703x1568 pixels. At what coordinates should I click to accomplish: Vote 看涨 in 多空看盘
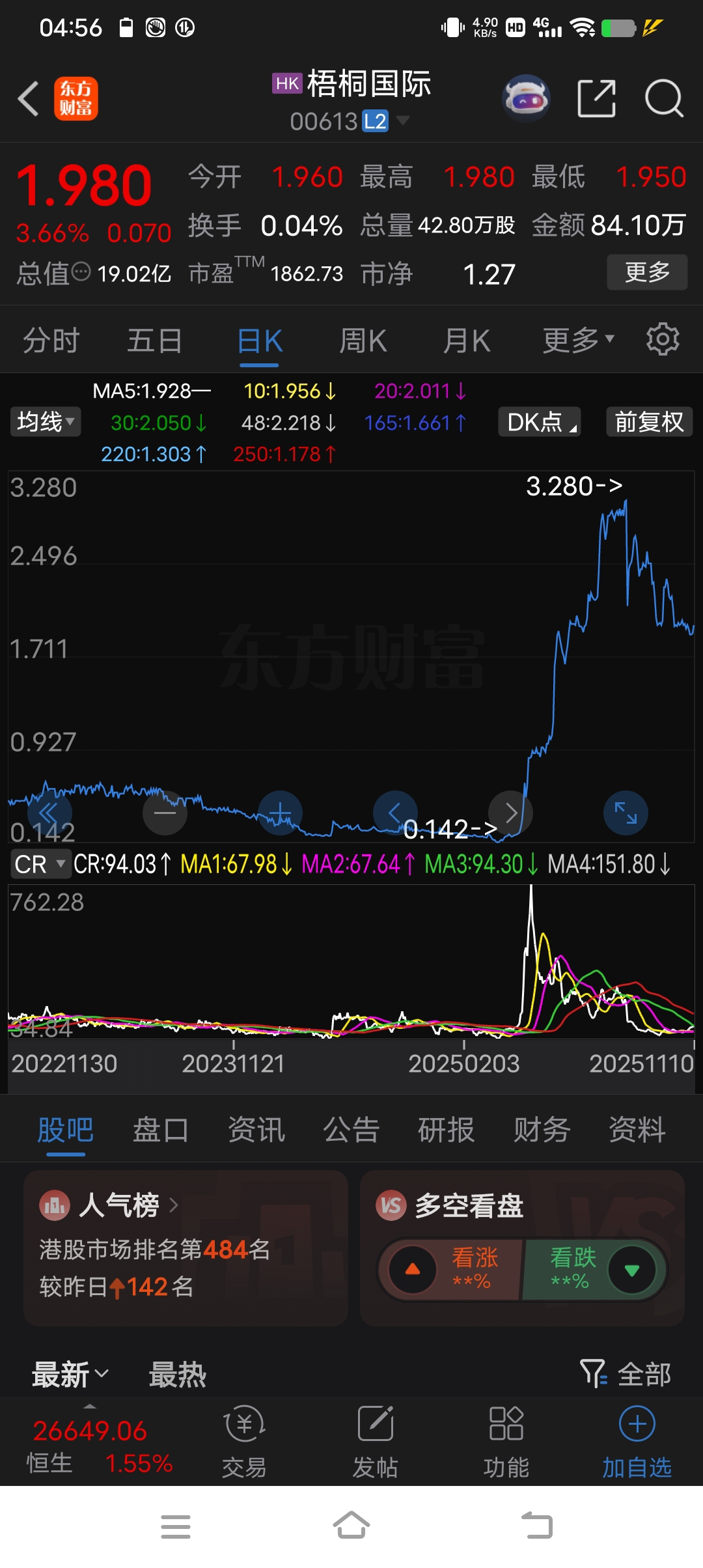450,1269
